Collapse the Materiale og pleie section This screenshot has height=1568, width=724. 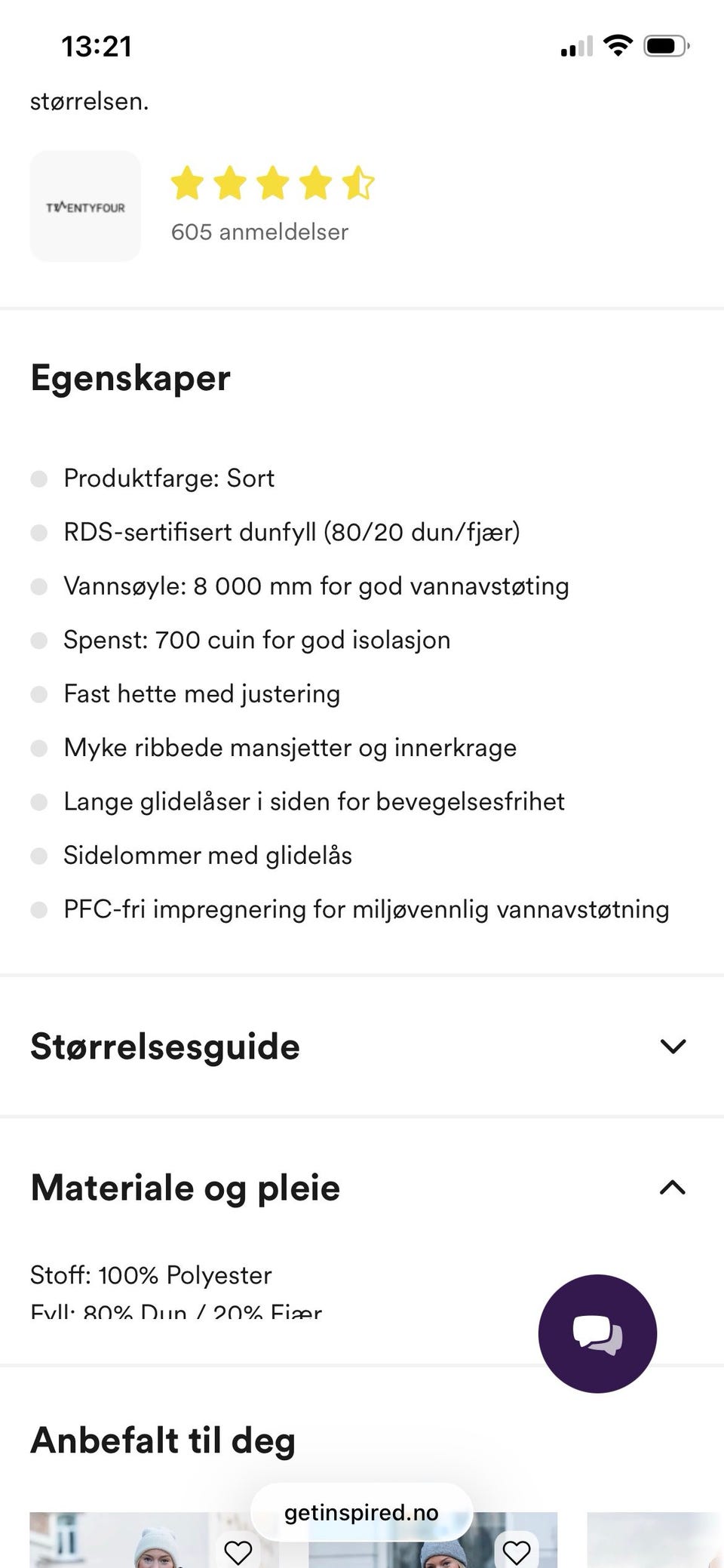(670, 1188)
